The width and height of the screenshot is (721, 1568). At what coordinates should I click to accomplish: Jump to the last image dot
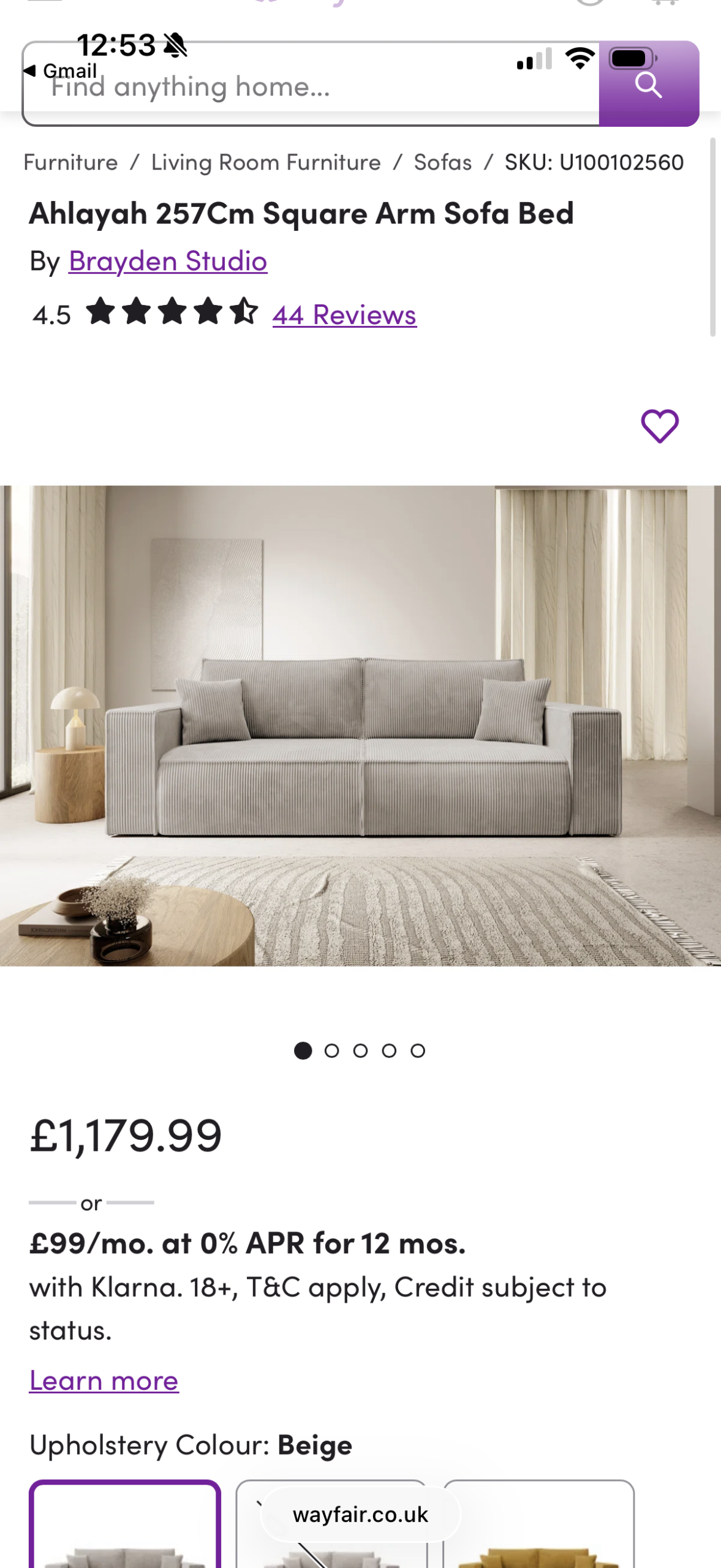click(418, 1051)
